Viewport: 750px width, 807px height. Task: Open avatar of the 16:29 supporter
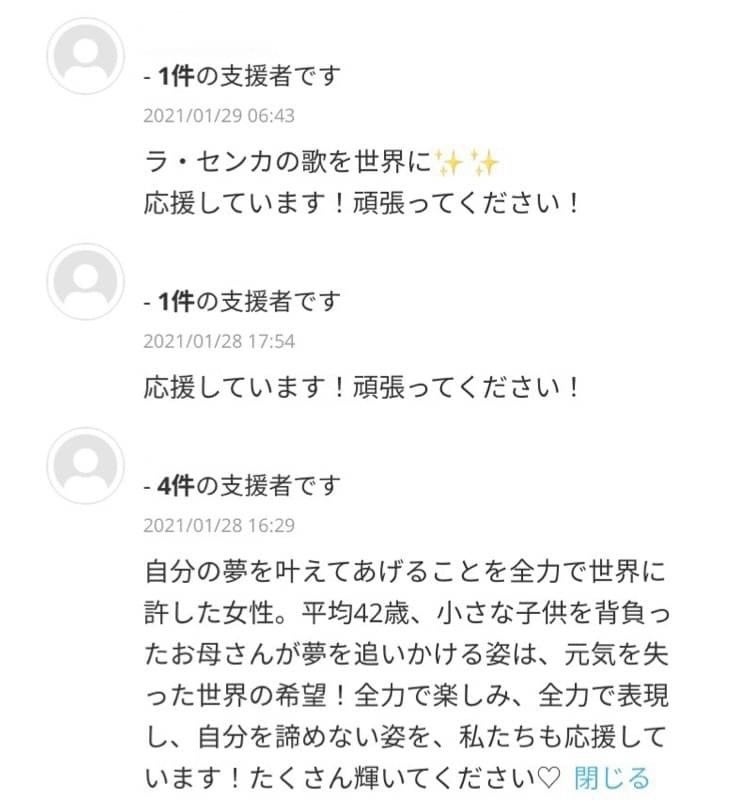click(85, 465)
